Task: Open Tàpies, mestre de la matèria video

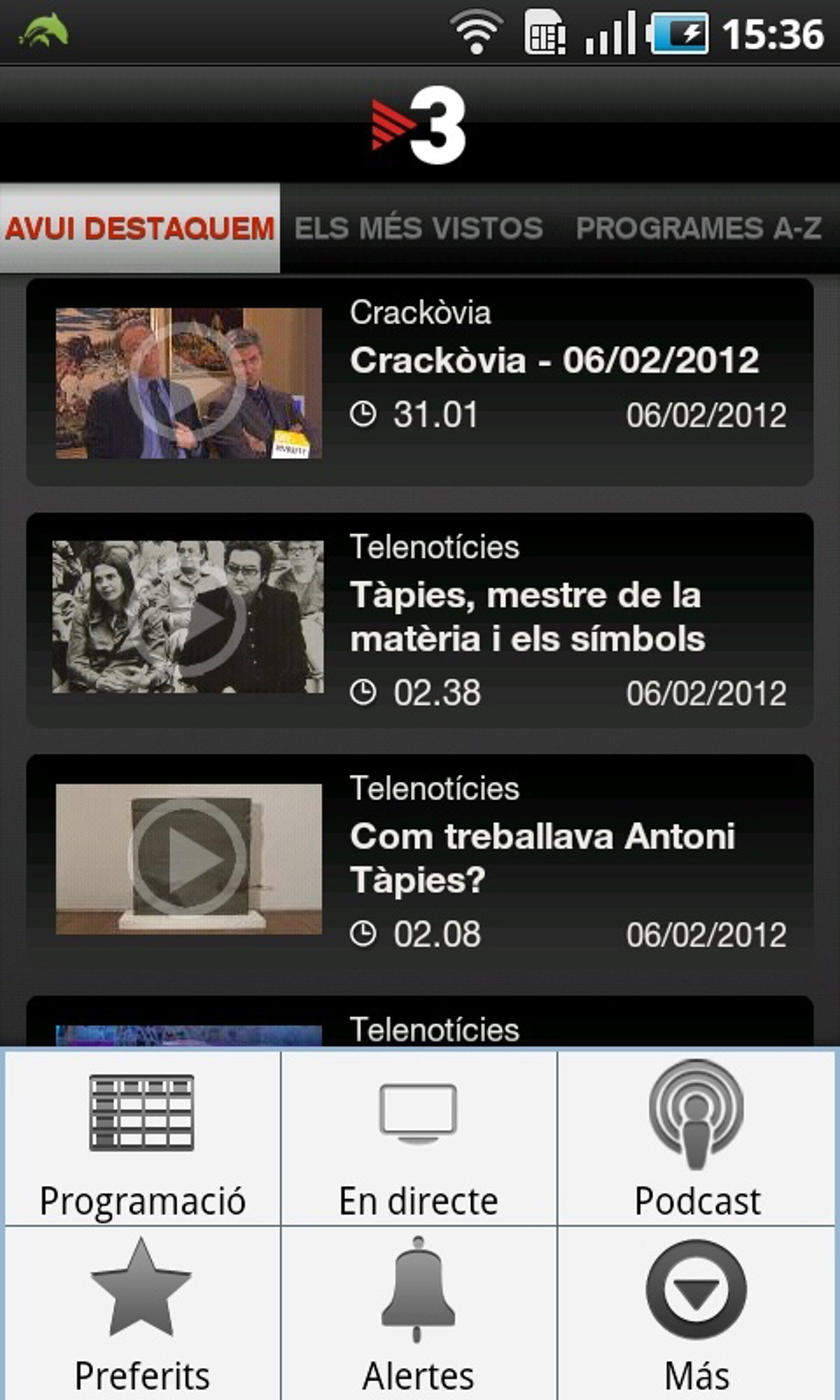Action: coord(188,617)
